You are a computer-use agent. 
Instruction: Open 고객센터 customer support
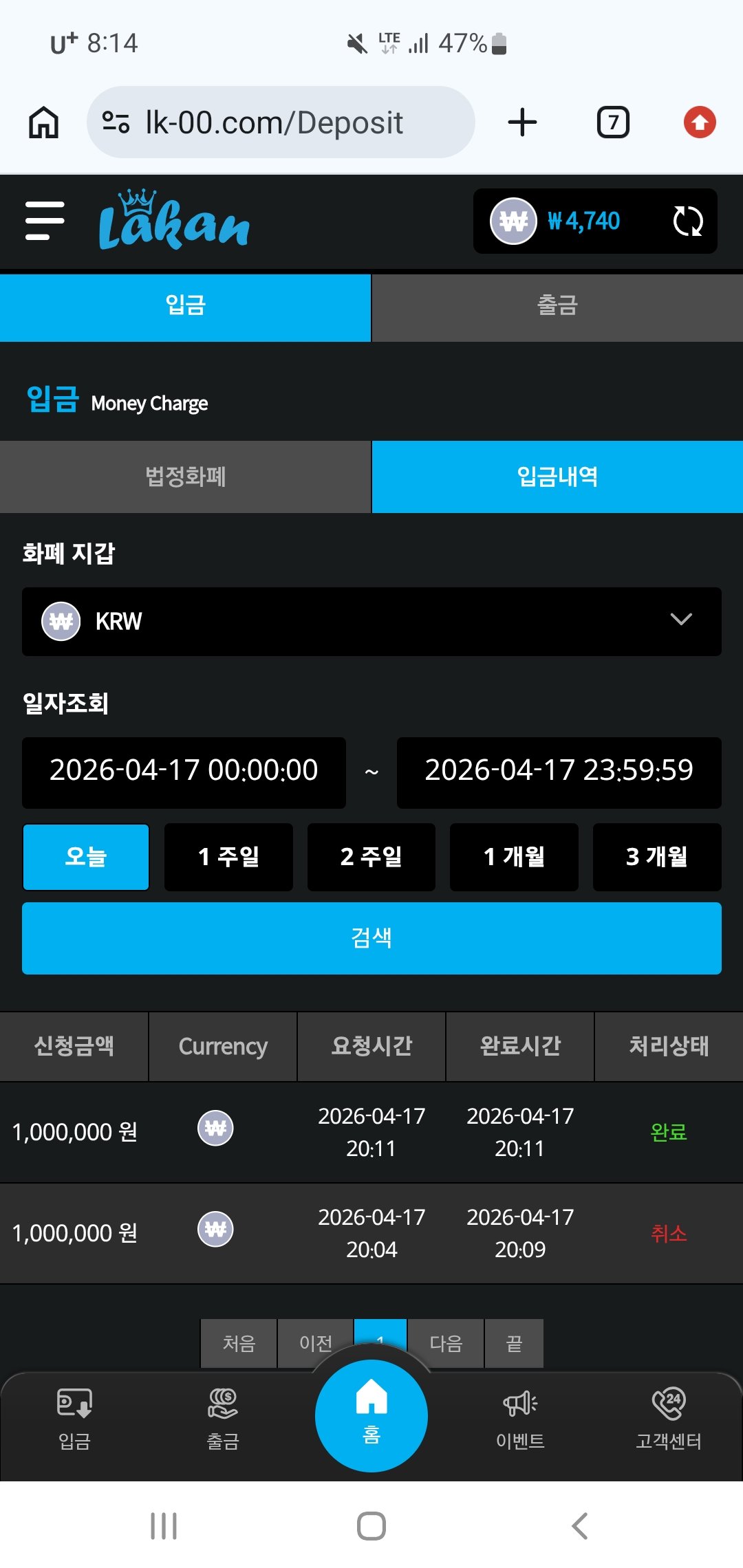point(669,1419)
